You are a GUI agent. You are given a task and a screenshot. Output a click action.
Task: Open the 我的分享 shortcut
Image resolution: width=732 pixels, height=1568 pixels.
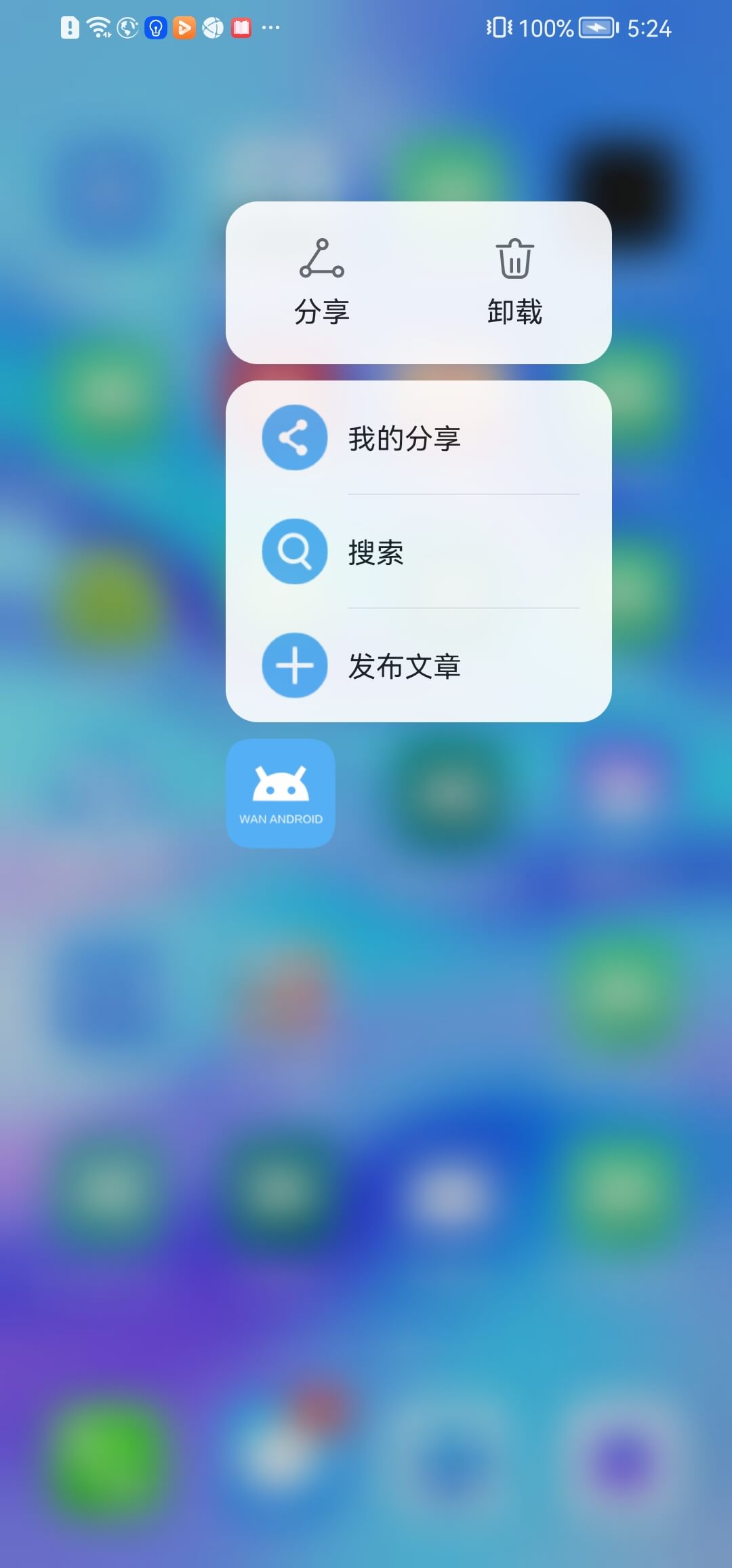[x=419, y=437]
